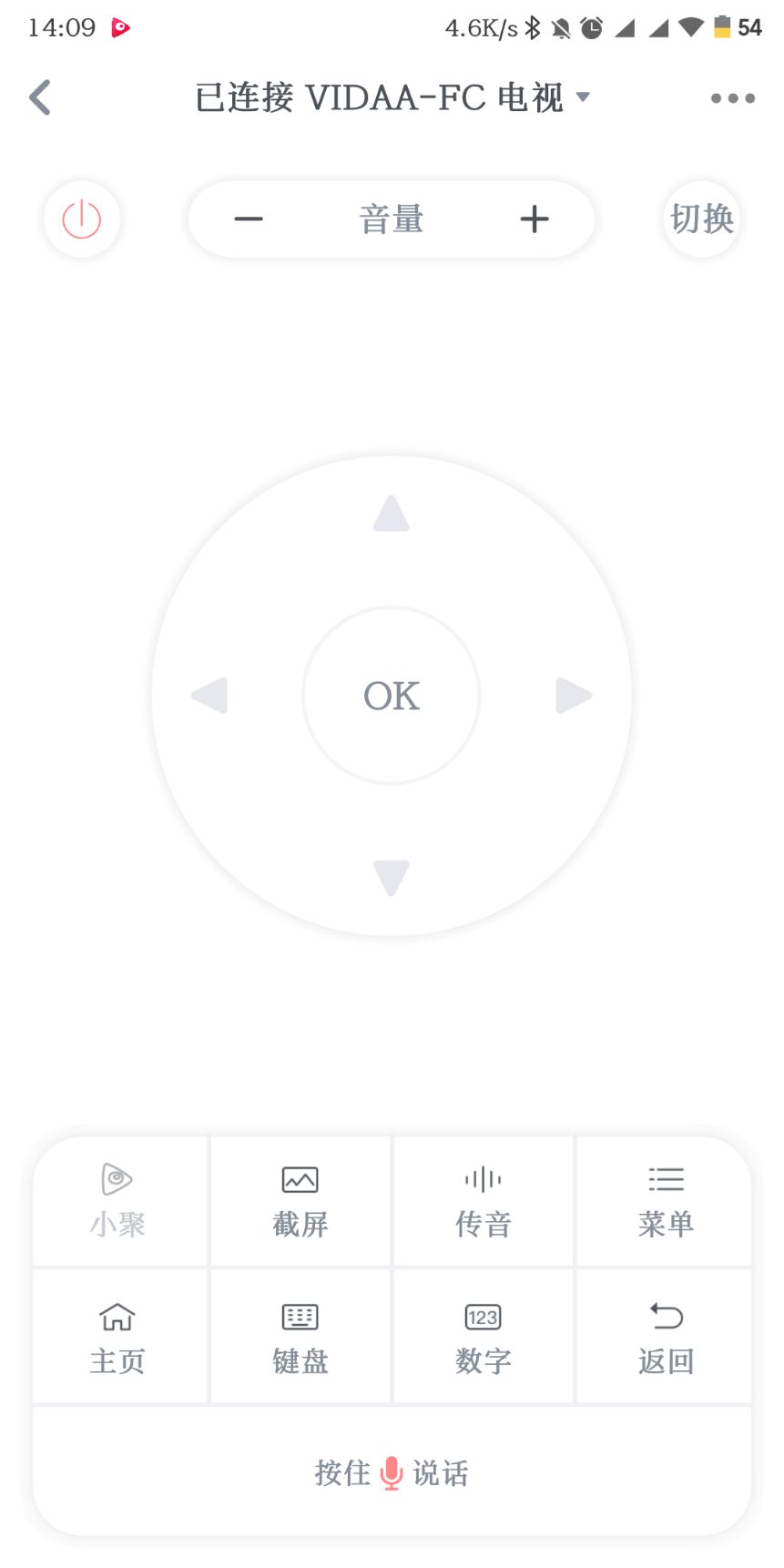Increase volume with the plus button
The width and height of the screenshot is (784, 1568).
point(535,219)
